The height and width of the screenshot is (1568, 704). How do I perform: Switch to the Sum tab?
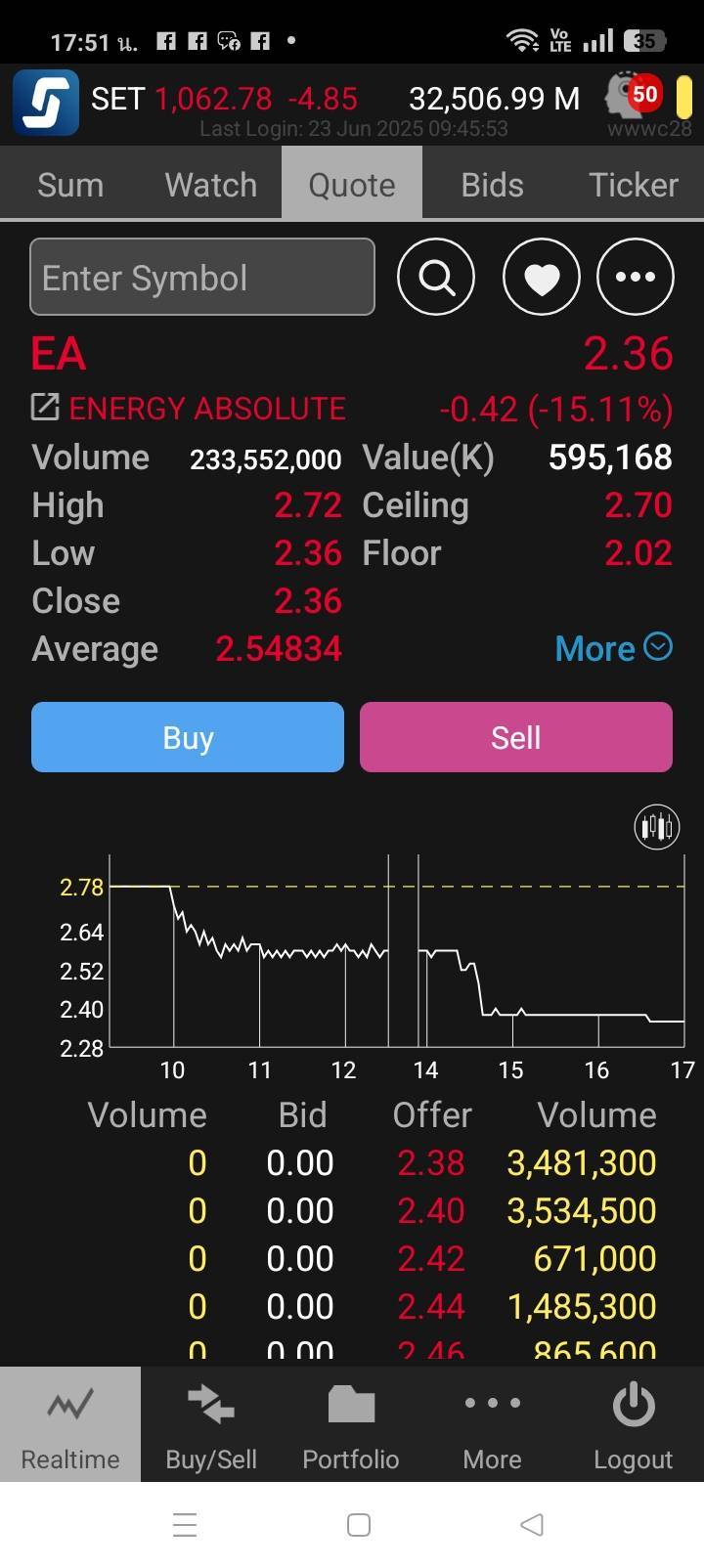(x=70, y=185)
